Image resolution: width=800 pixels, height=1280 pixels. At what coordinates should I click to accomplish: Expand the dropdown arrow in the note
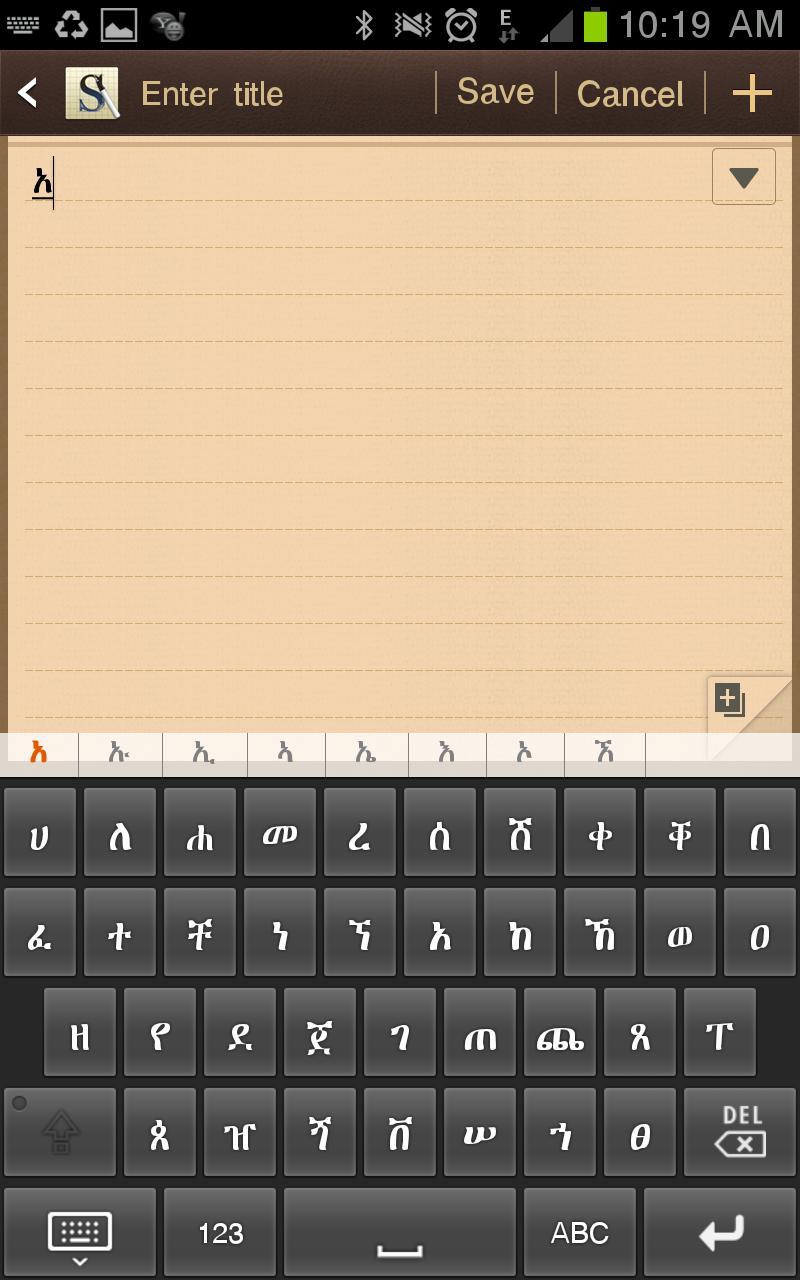tap(743, 177)
